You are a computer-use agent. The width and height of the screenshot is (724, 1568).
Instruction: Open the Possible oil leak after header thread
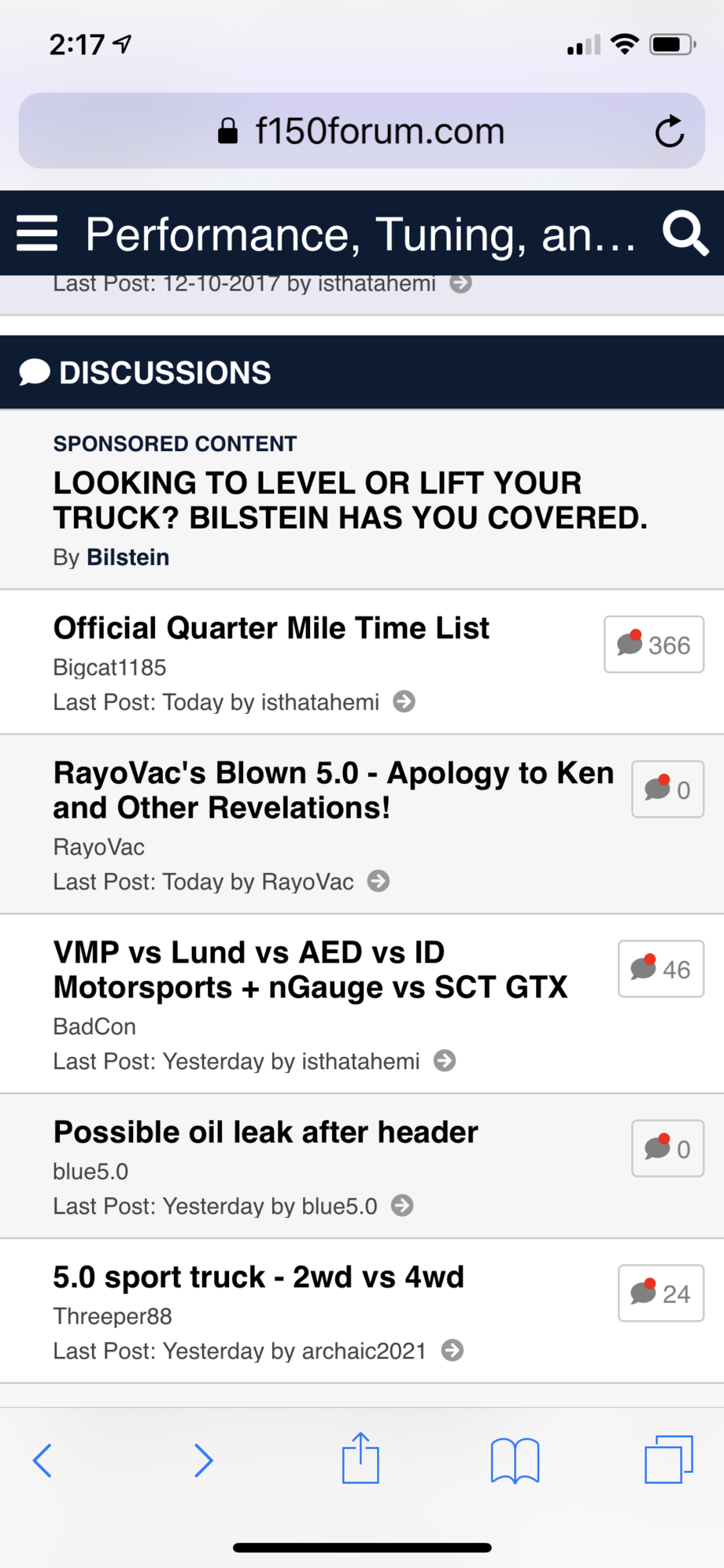point(265,1132)
